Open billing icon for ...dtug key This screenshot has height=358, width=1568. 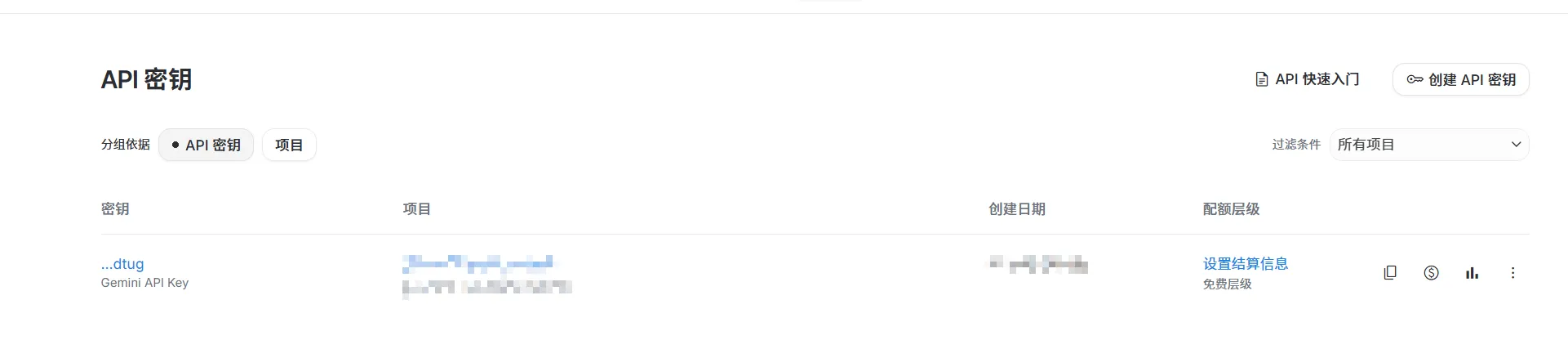[x=1431, y=273]
